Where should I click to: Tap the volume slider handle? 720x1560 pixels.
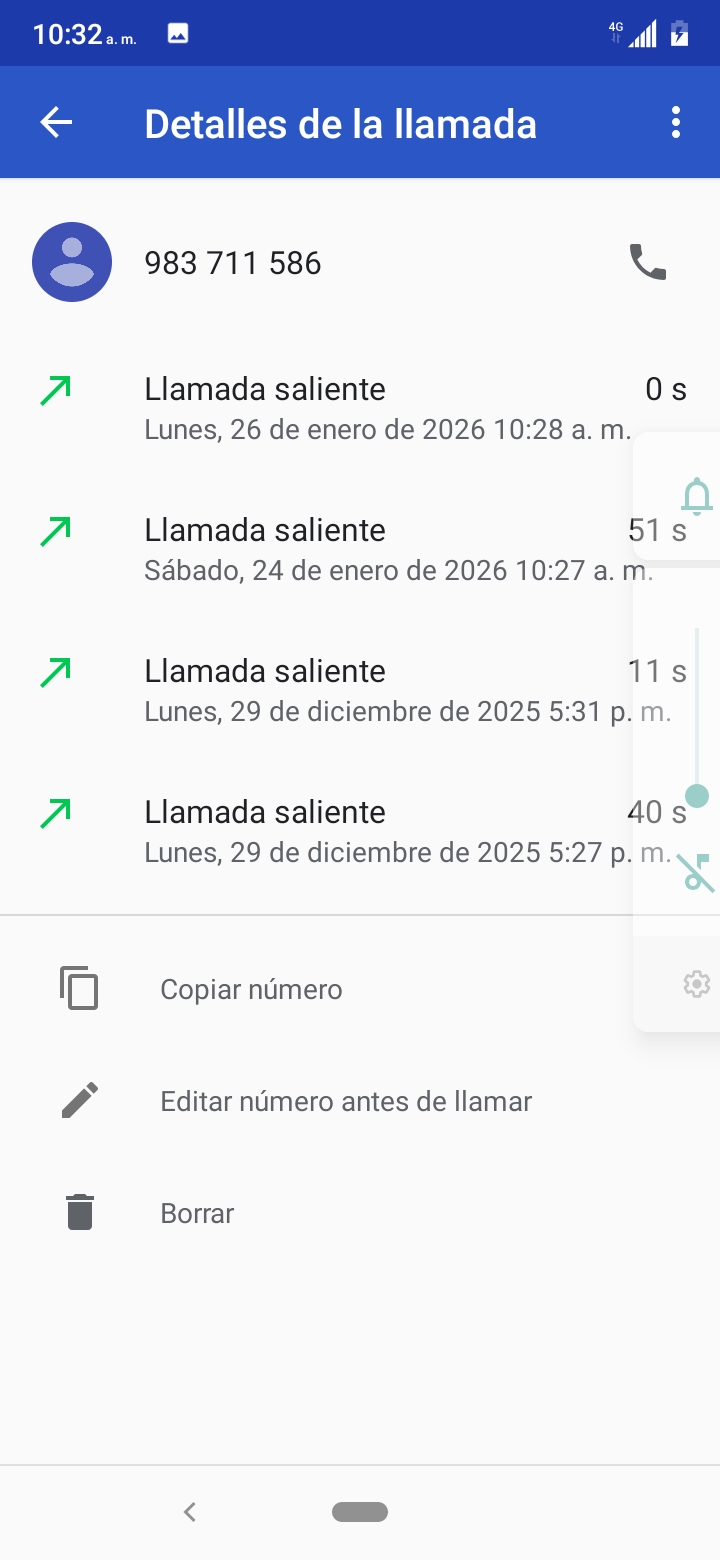[x=697, y=796]
